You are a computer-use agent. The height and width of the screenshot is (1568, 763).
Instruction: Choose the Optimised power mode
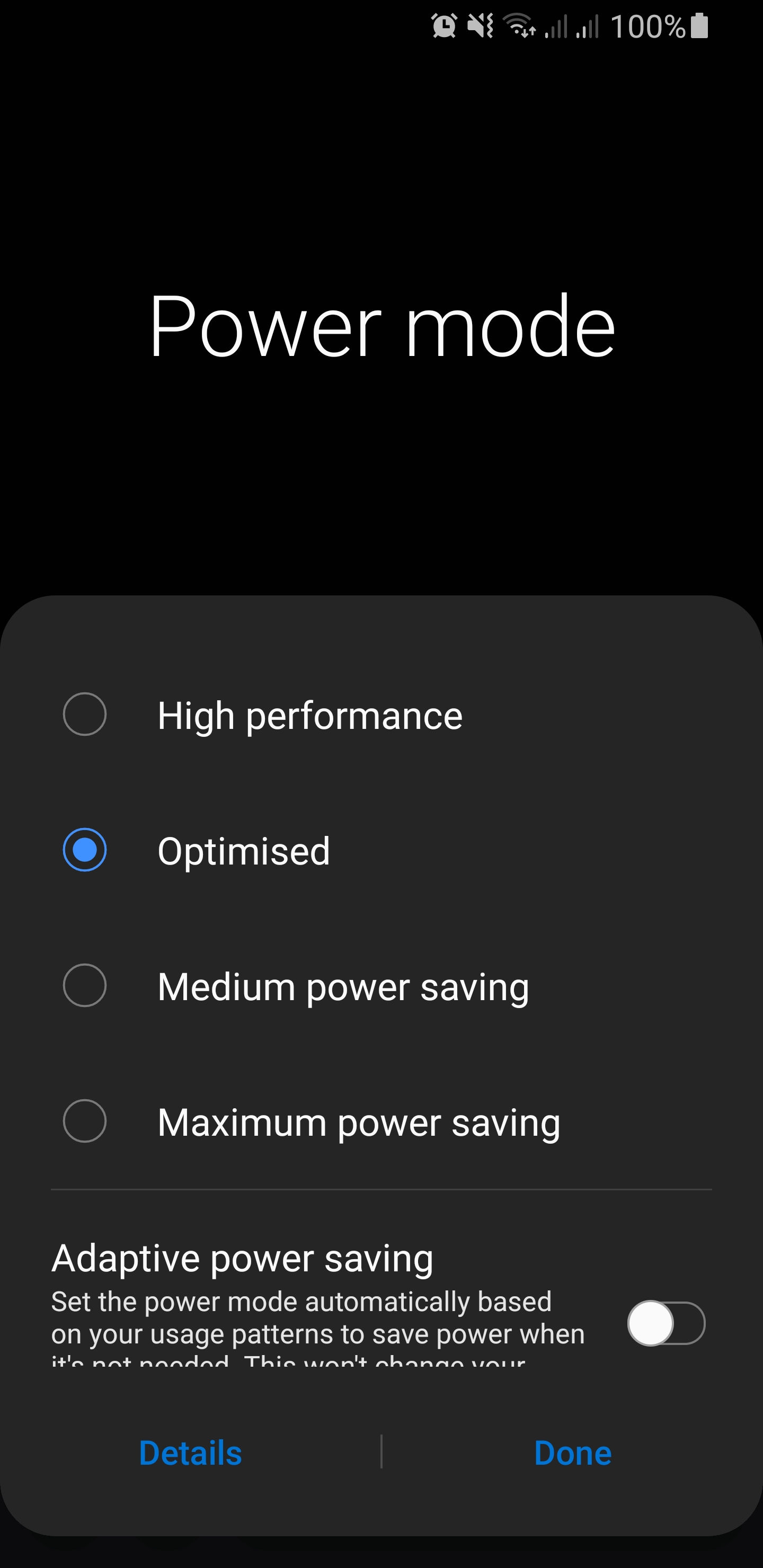pyautogui.click(x=85, y=850)
